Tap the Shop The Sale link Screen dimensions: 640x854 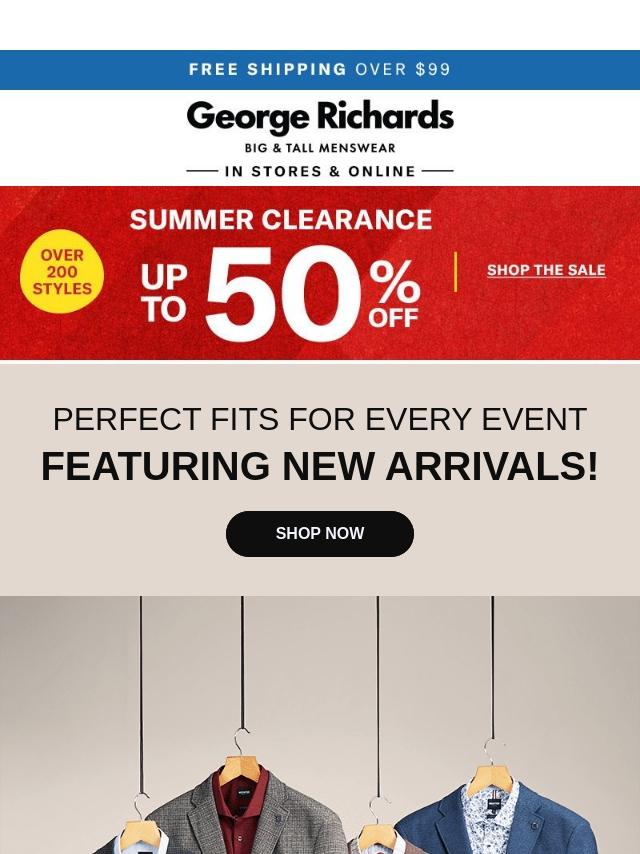(546, 270)
